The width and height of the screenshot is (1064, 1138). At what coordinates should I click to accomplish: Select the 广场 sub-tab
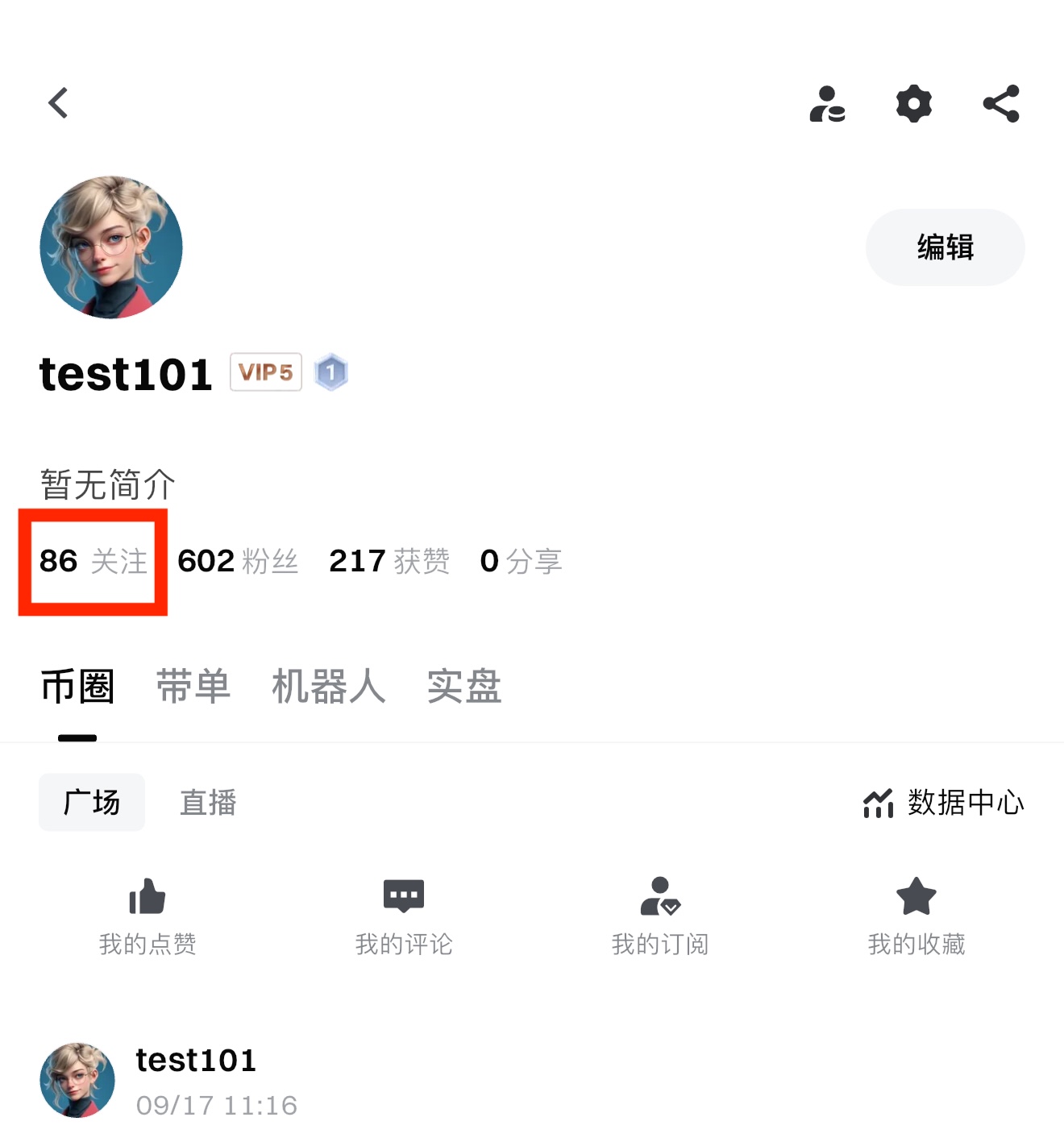pyautogui.click(x=92, y=803)
